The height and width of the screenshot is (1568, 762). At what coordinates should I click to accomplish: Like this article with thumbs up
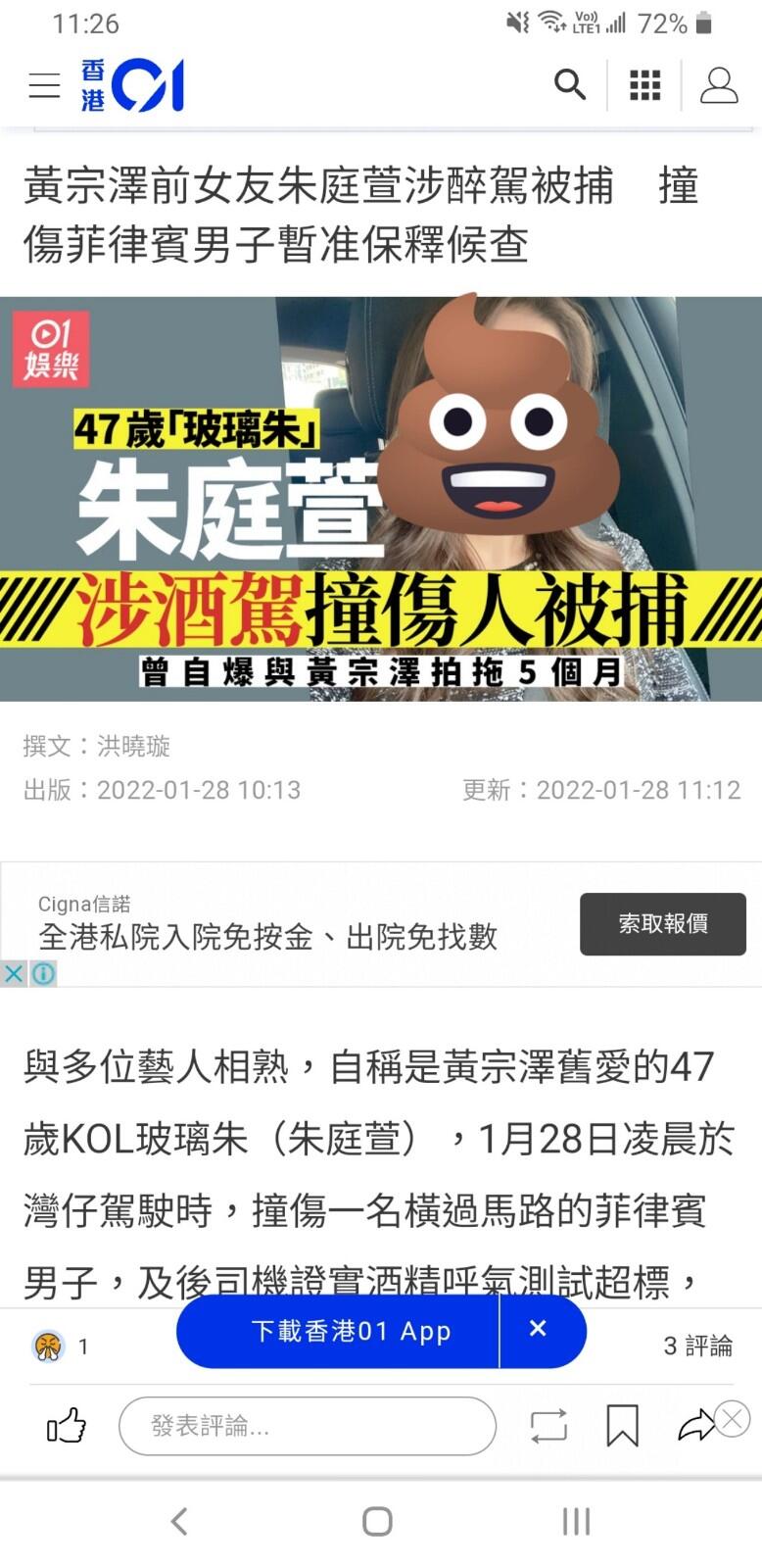(67, 1425)
